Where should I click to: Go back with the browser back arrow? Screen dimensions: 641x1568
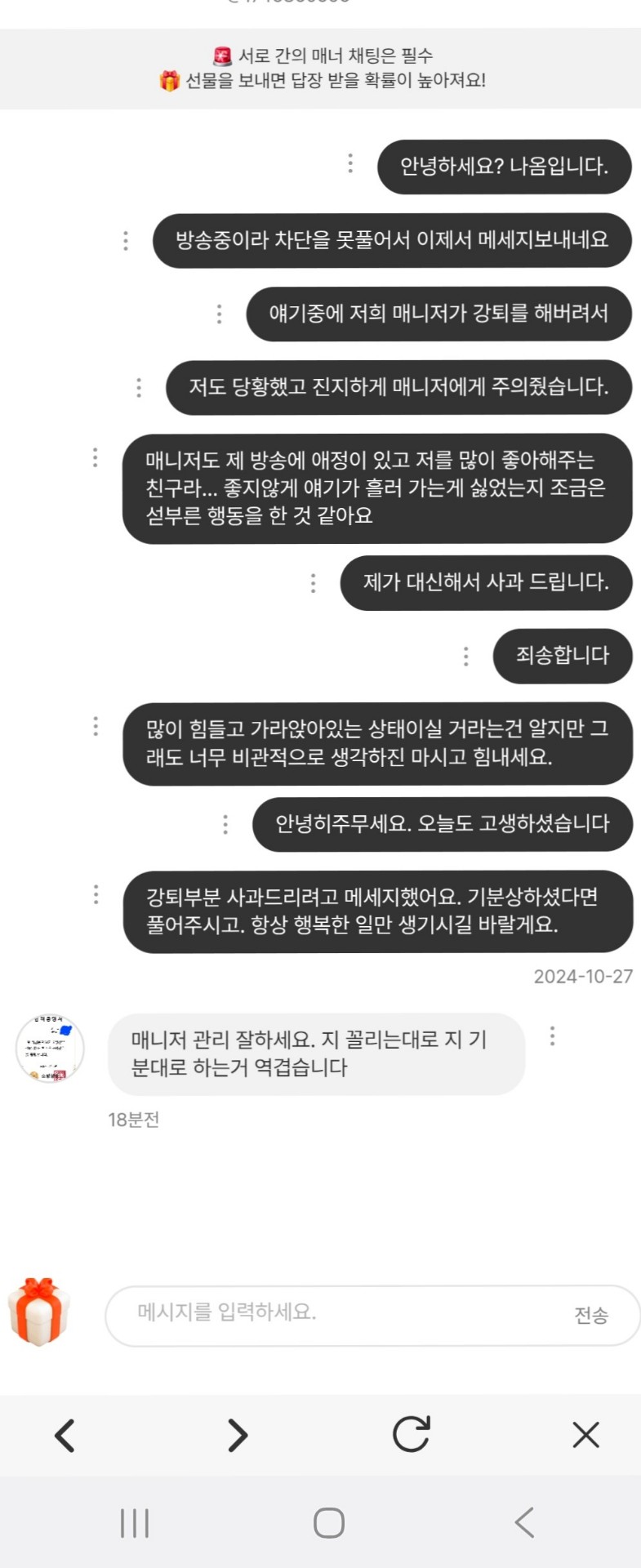point(65,1435)
